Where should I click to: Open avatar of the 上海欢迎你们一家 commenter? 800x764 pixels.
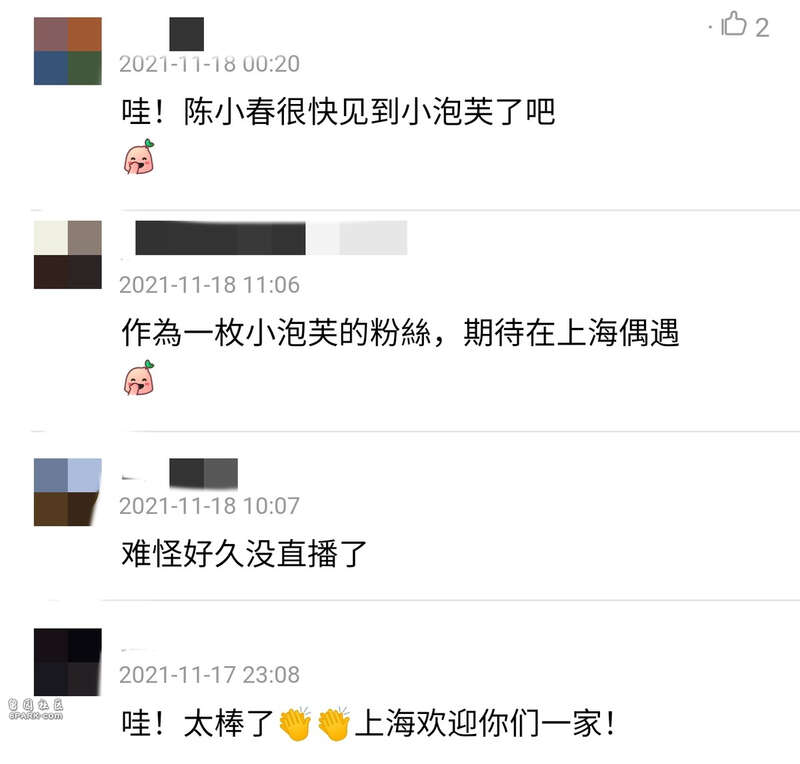pos(68,662)
